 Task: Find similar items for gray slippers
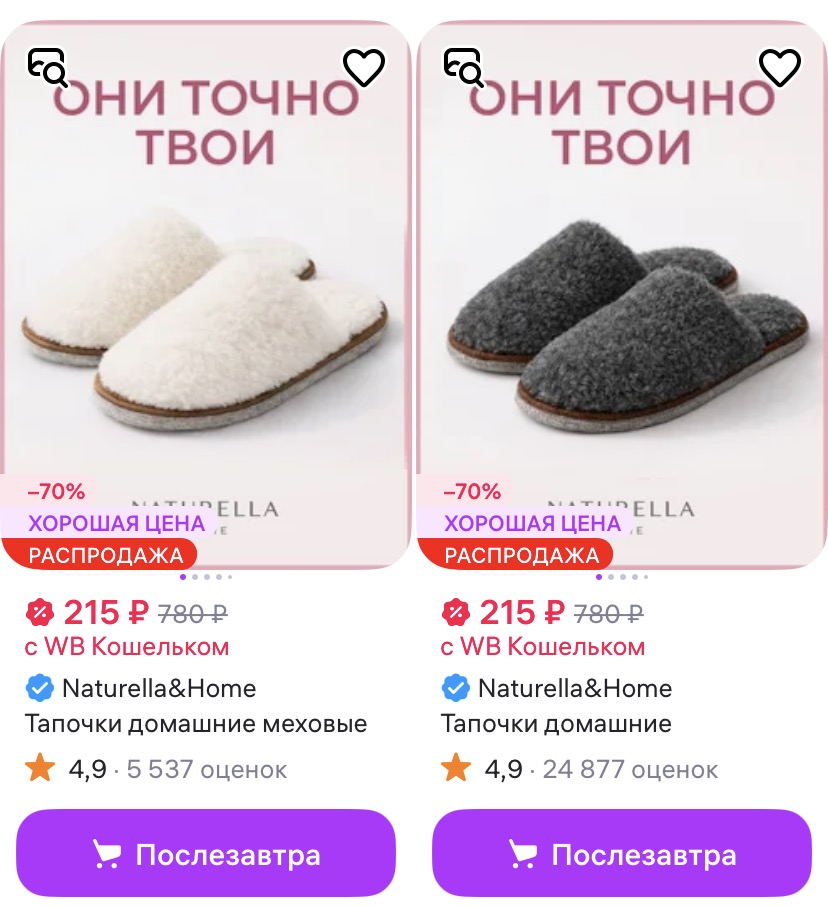pyautogui.click(x=463, y=68)
